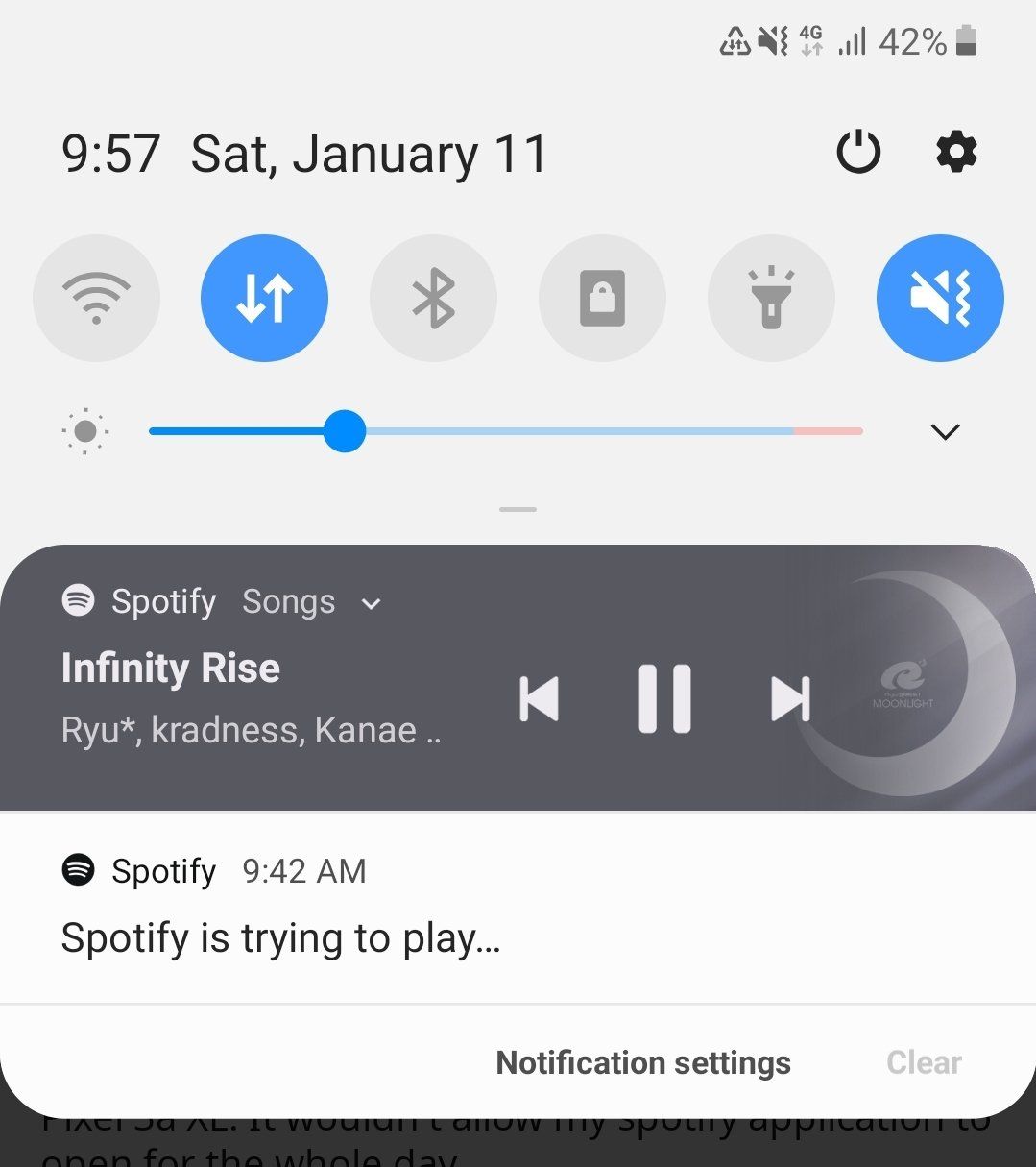The width and height of the screenshot is (1036, 1167).
Task: Clear all notifications
Action: (924, 1062)
